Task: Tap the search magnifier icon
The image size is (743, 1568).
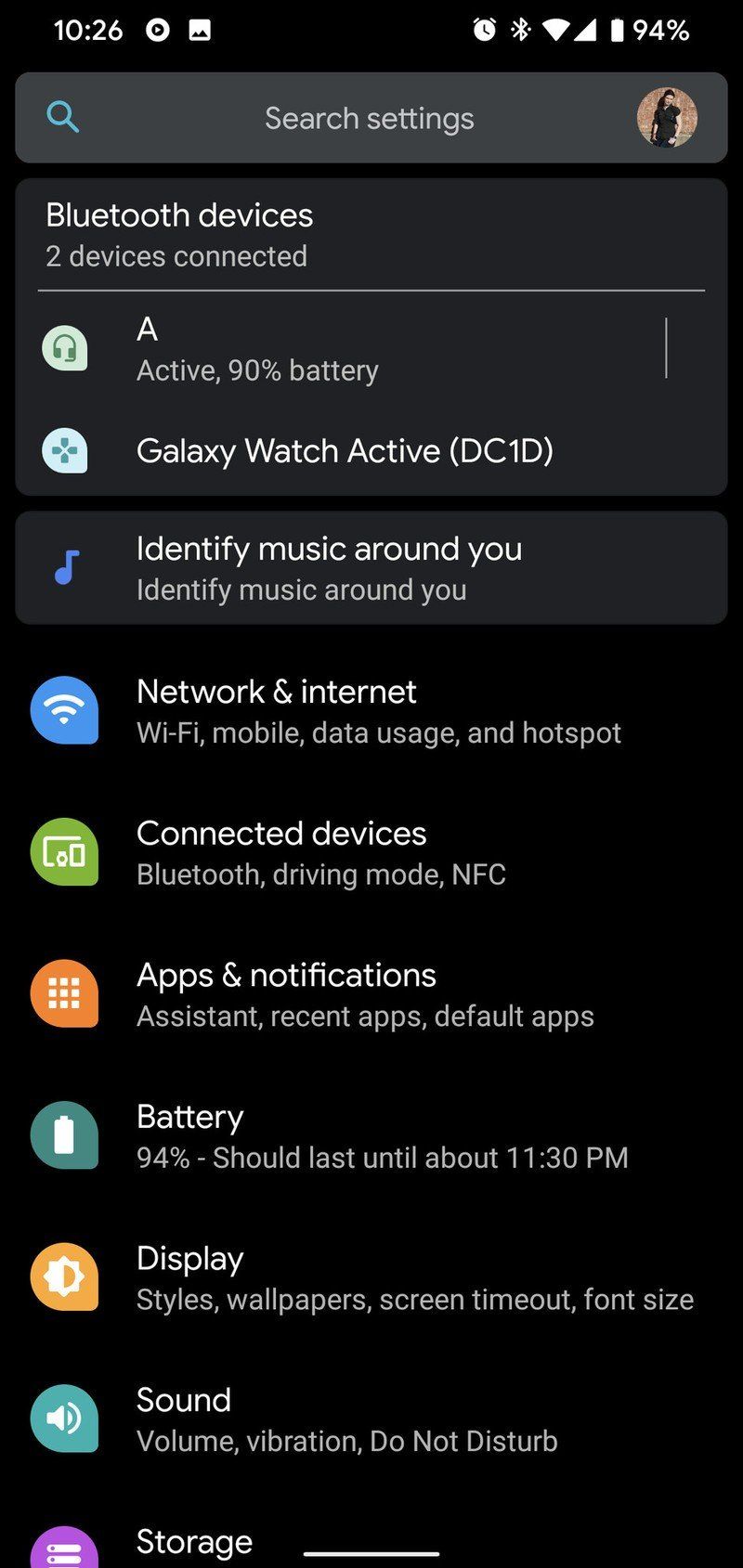Action: [x=62, y=118]
